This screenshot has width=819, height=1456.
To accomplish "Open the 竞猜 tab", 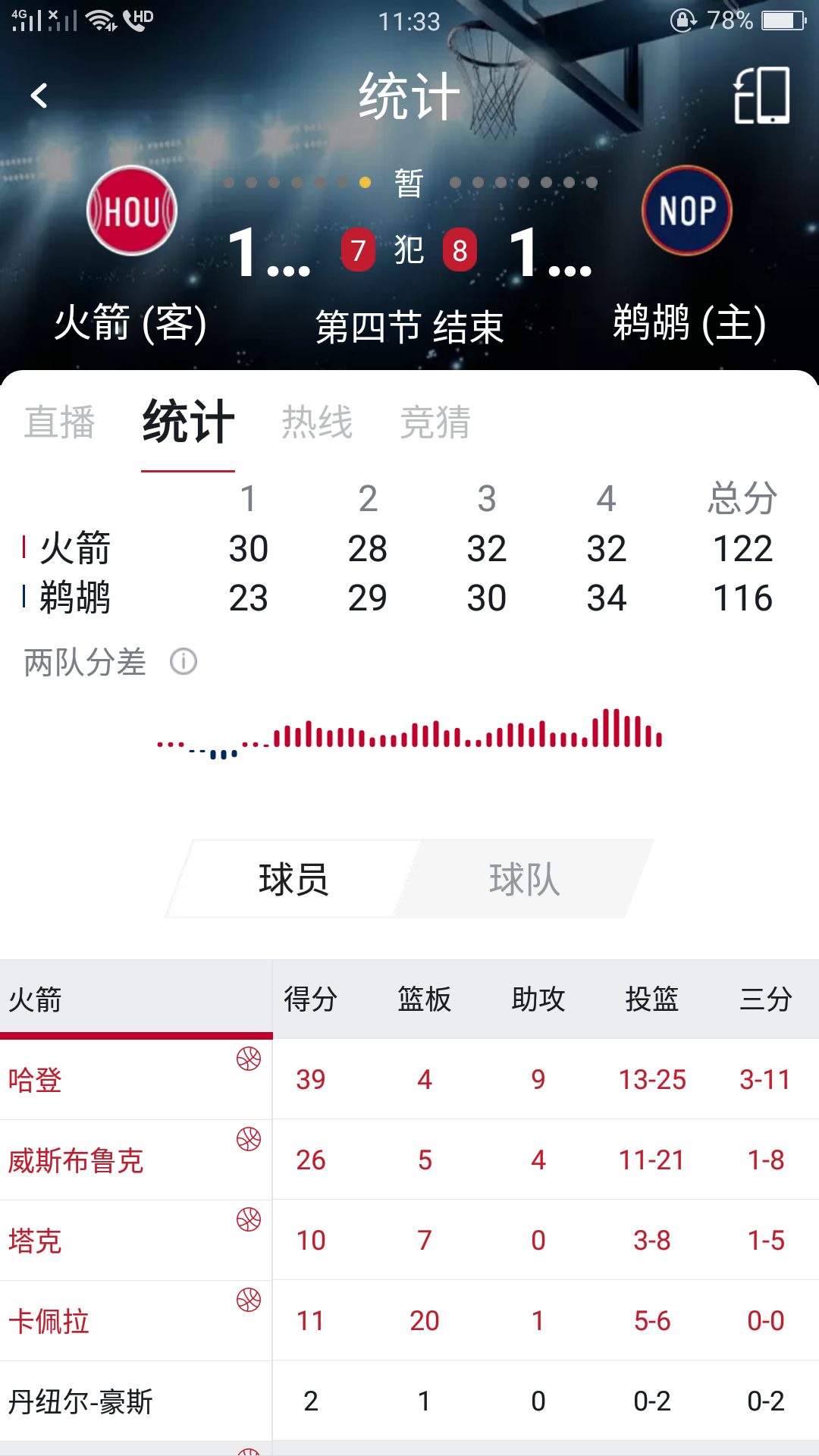I will 435,423.
